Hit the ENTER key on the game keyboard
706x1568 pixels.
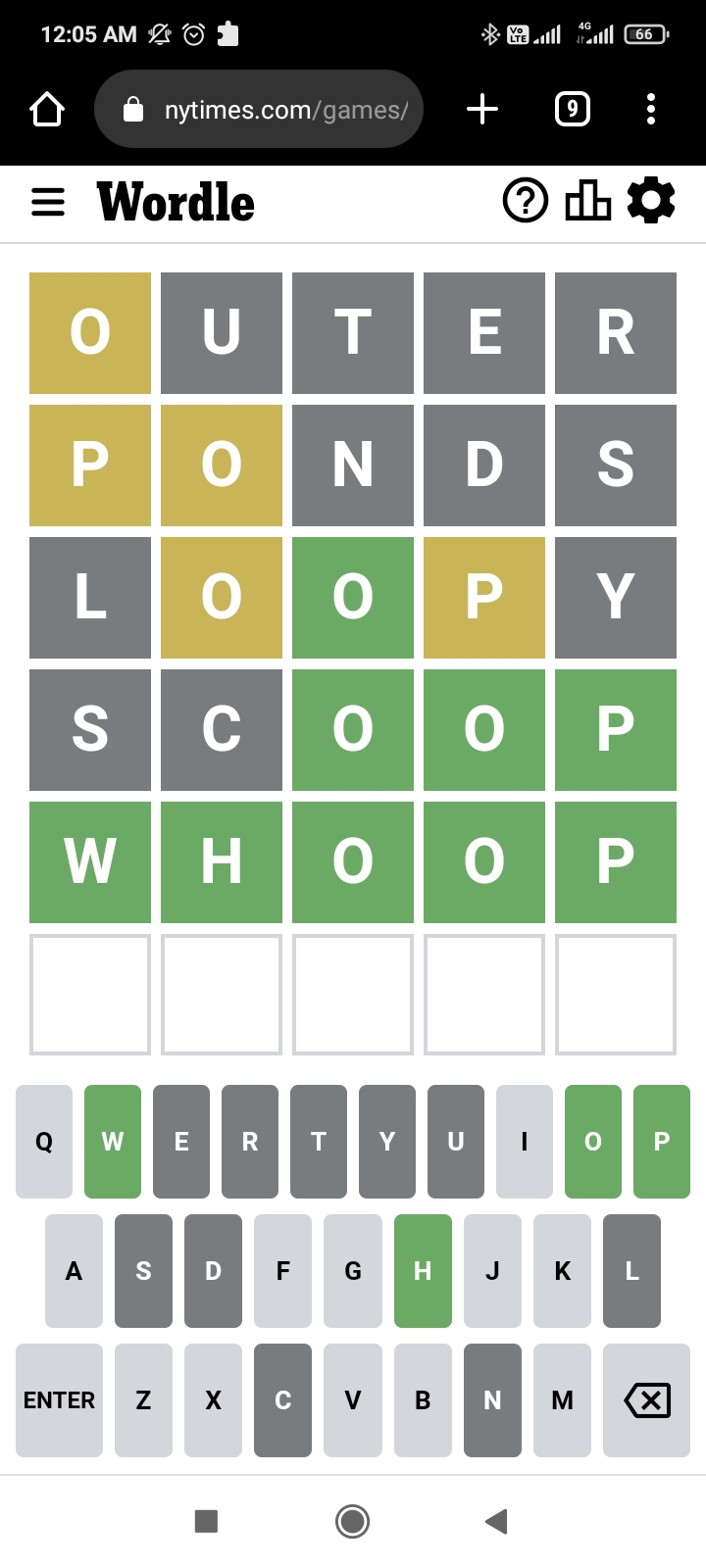tap(60, 1400)
